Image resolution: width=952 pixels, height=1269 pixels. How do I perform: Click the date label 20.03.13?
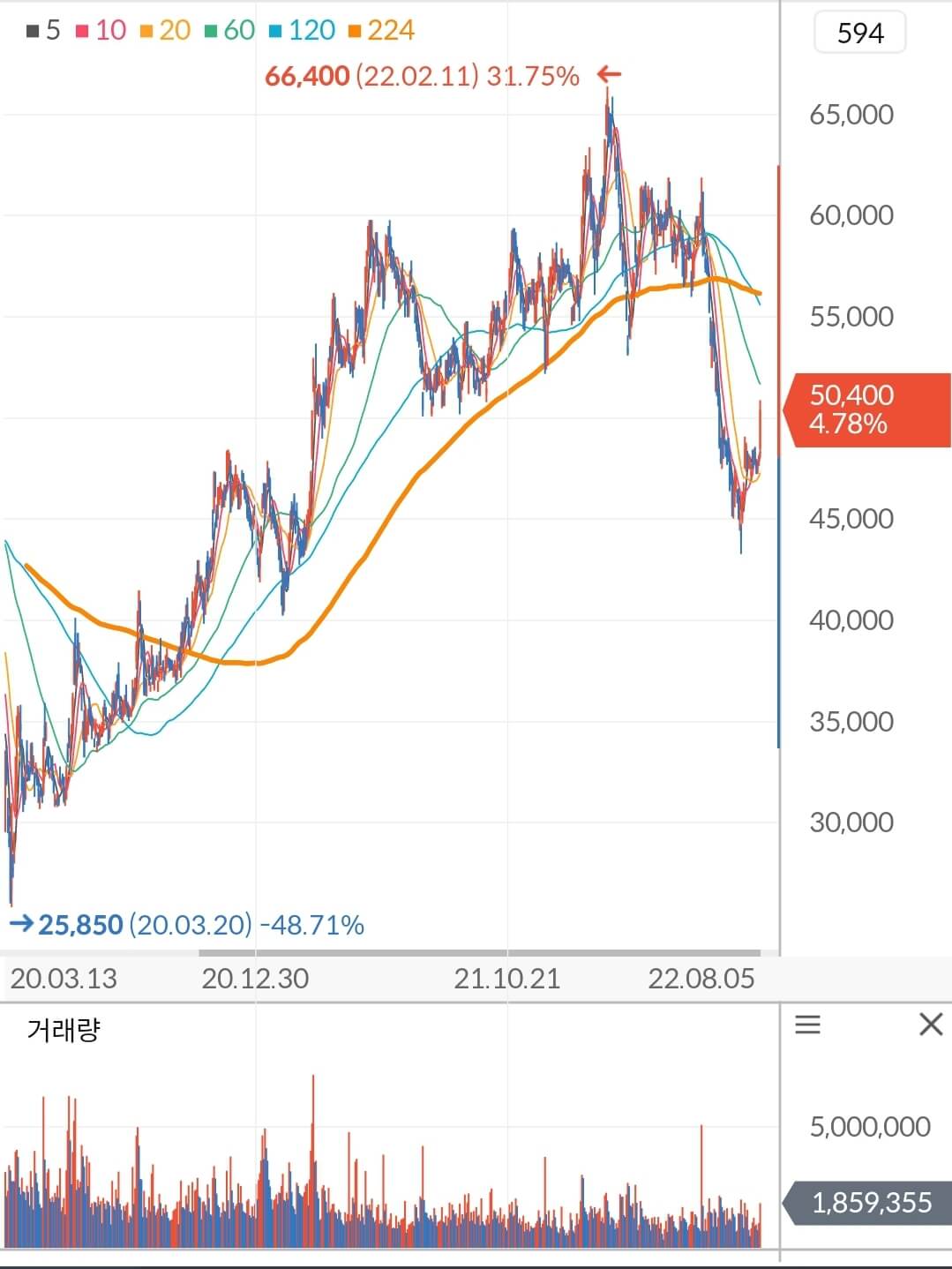(x=64, y=979)
